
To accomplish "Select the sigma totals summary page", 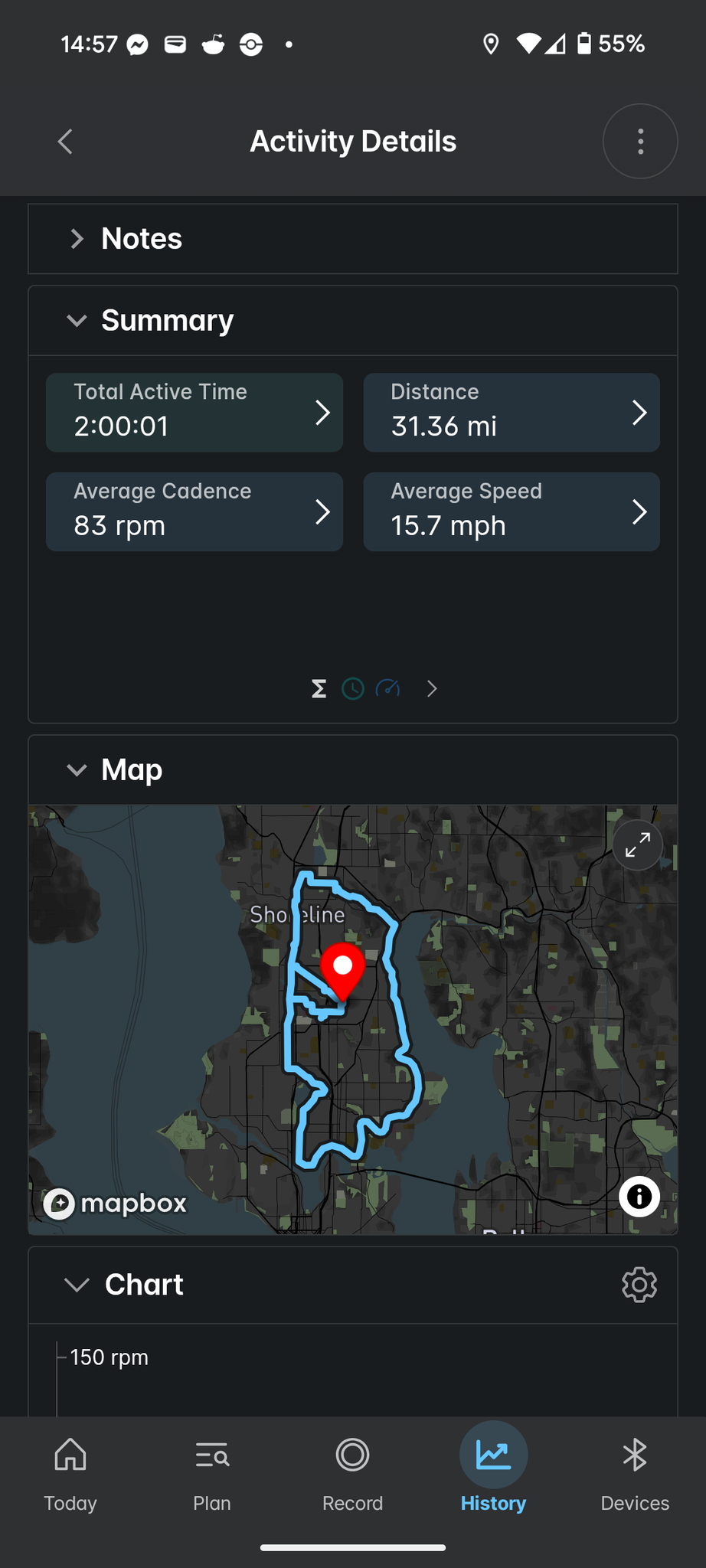I will 319,689.
